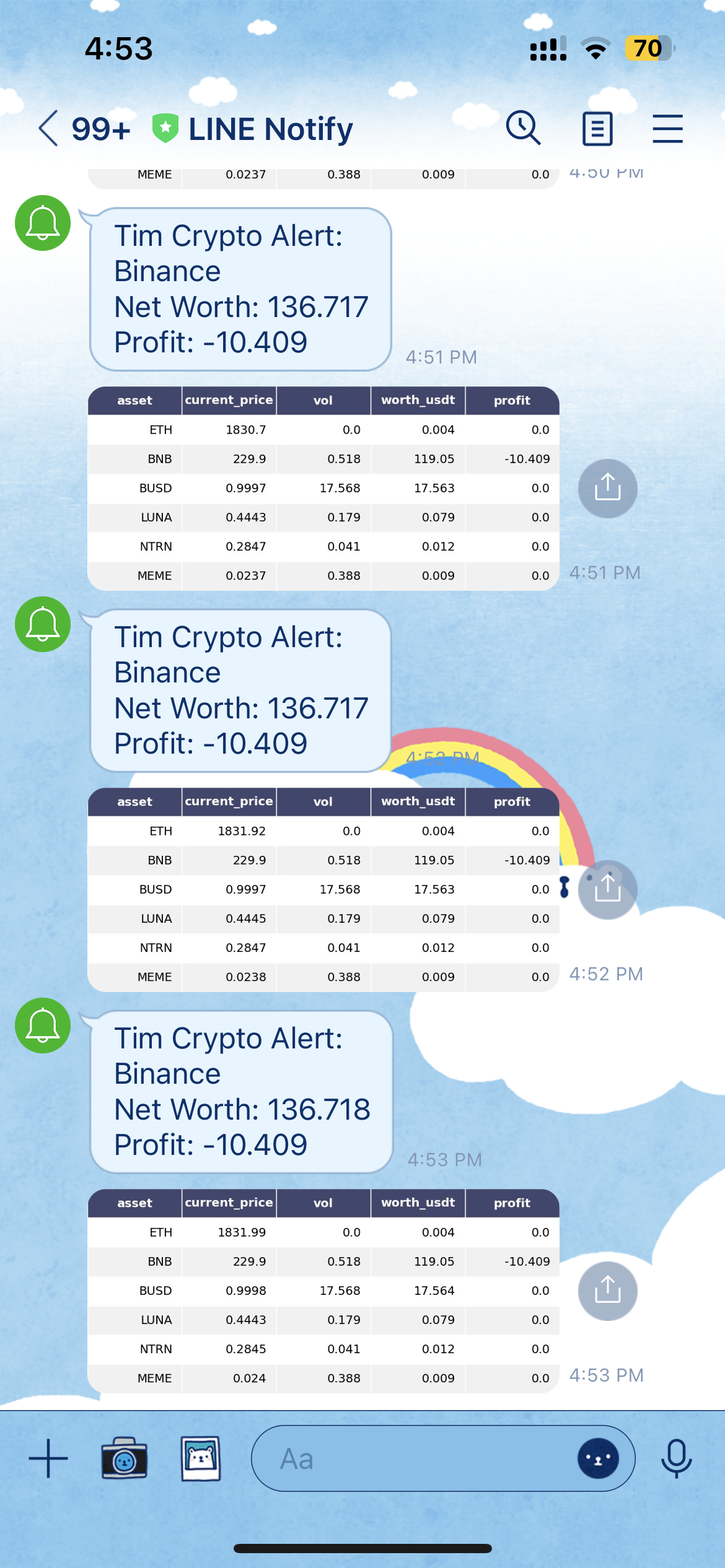Open the 4:51 PM asset table image
Image resolution: width=725 pixels, height=1568 pixels.
click(323, 488)
